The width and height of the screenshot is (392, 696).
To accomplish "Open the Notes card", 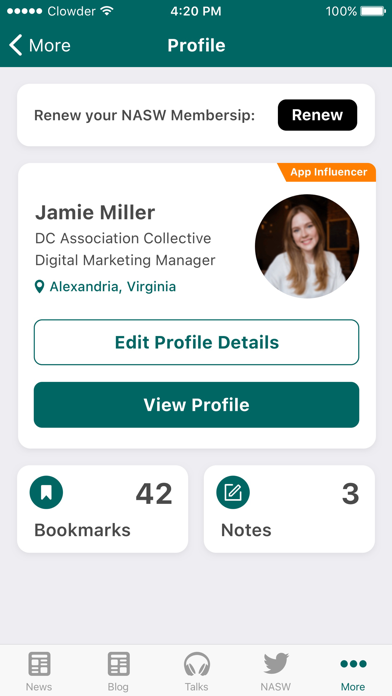I will coord(289,509).
